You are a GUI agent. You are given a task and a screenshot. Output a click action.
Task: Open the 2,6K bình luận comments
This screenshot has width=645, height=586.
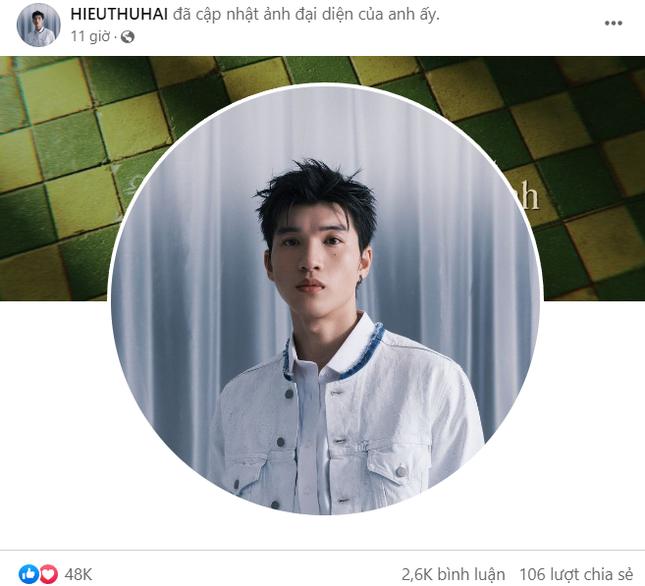(x=452, y=574)
